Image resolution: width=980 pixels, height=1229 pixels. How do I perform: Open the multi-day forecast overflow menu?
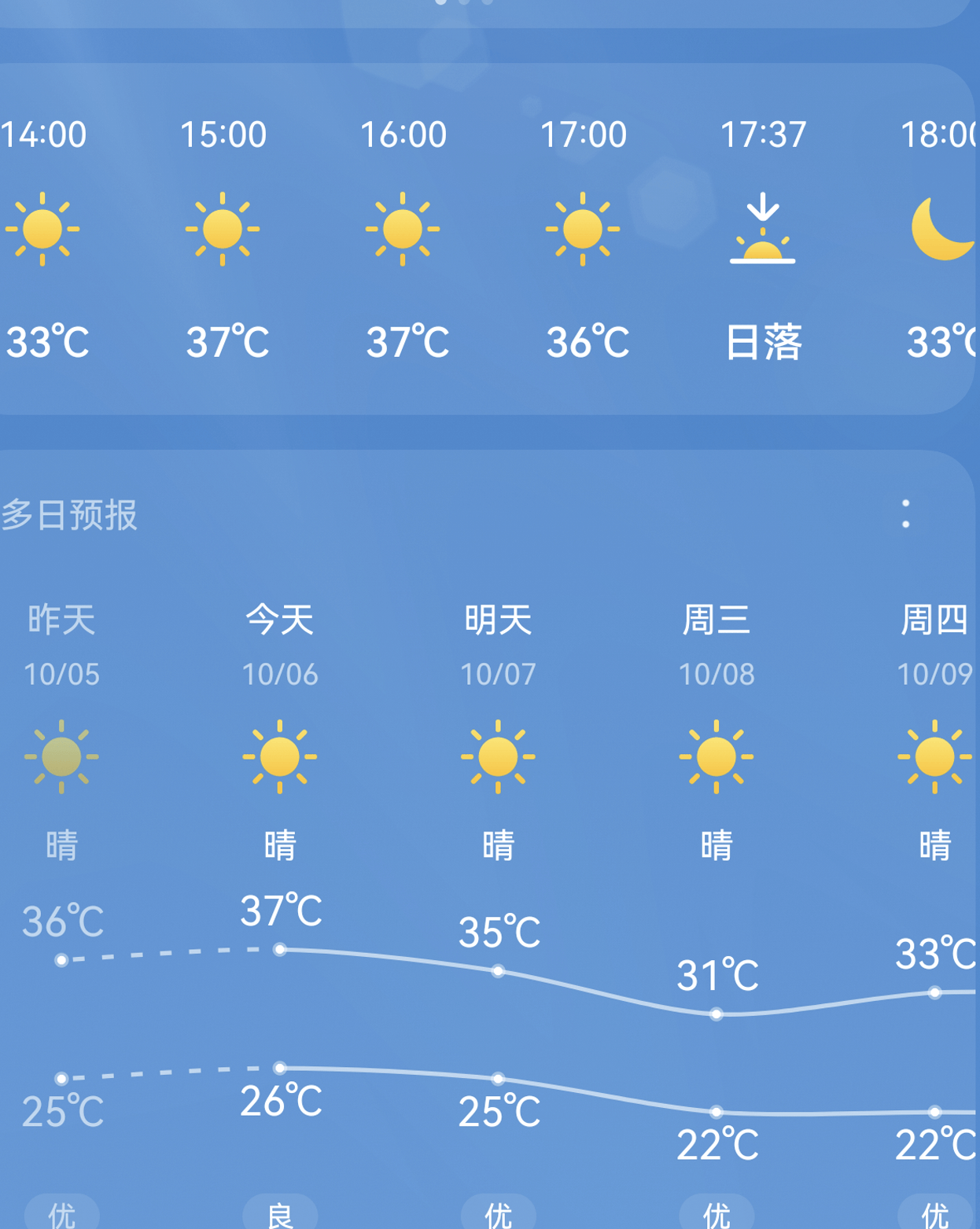[x=906, y=514]
